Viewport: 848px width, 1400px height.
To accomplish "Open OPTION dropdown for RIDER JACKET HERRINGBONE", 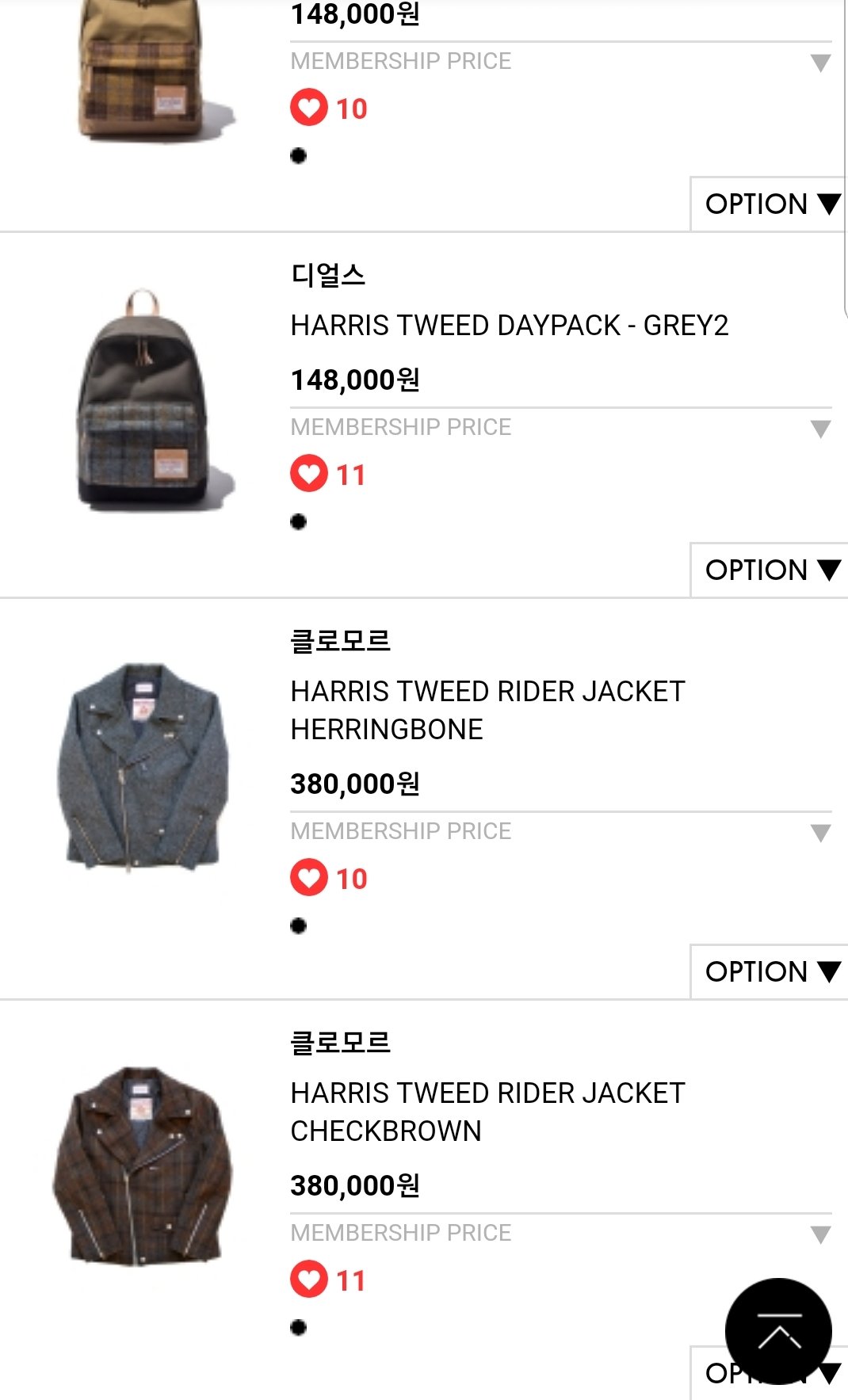I will click(770, 971).
